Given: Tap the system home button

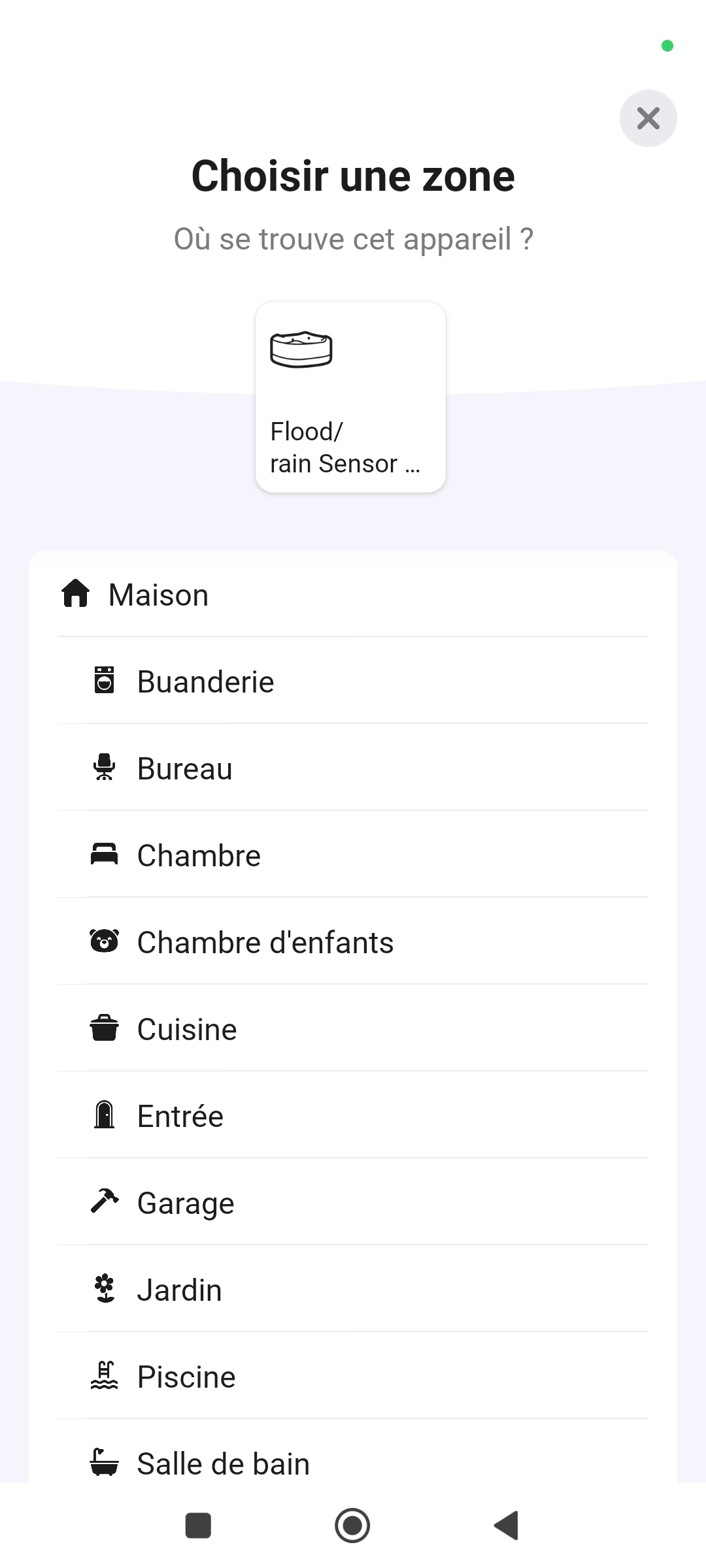Looking at the screenshot, I should click(x=352, y=1526).
